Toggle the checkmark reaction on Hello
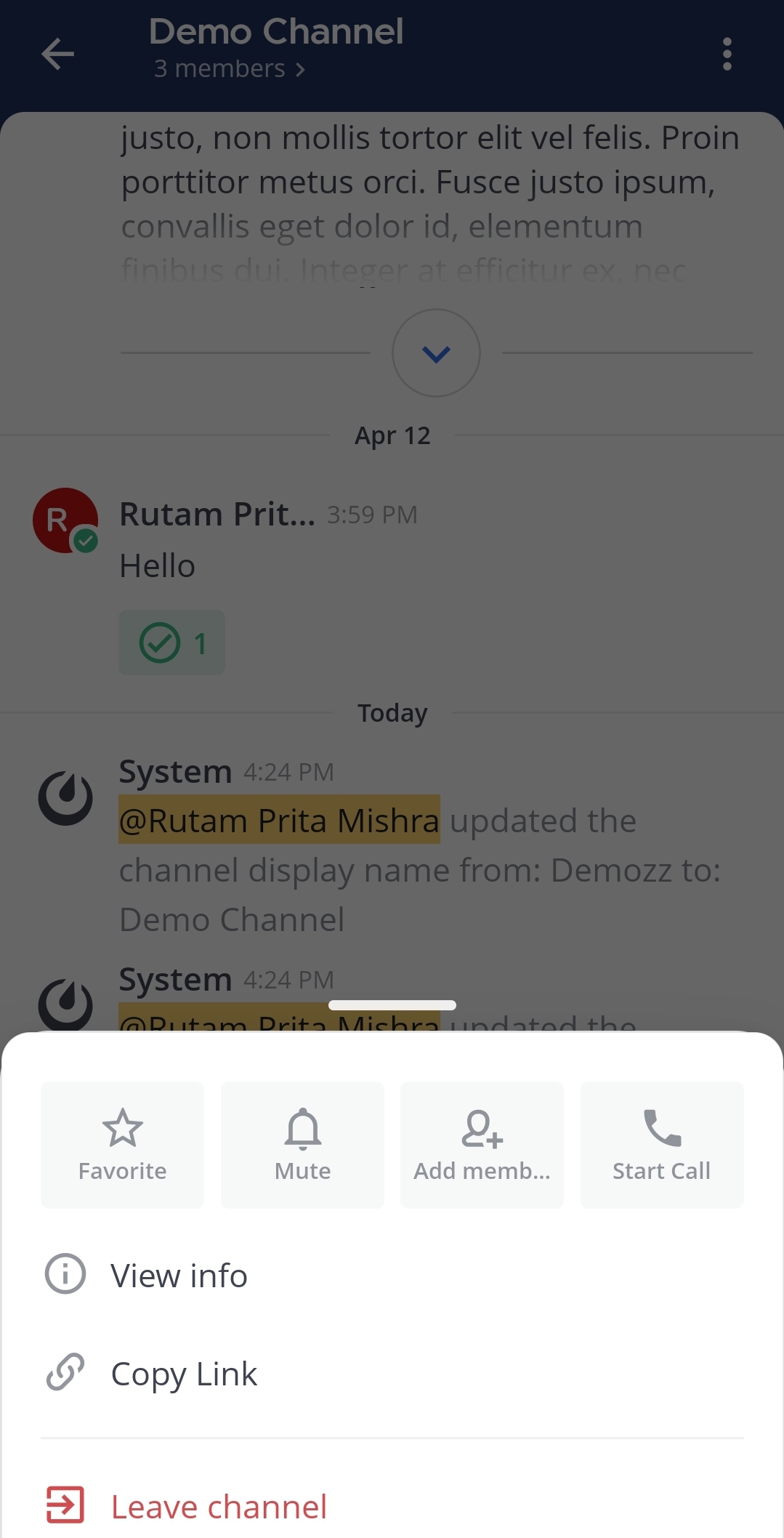The width and height of the screenshot is (784, 1538). tap(171, 643)
